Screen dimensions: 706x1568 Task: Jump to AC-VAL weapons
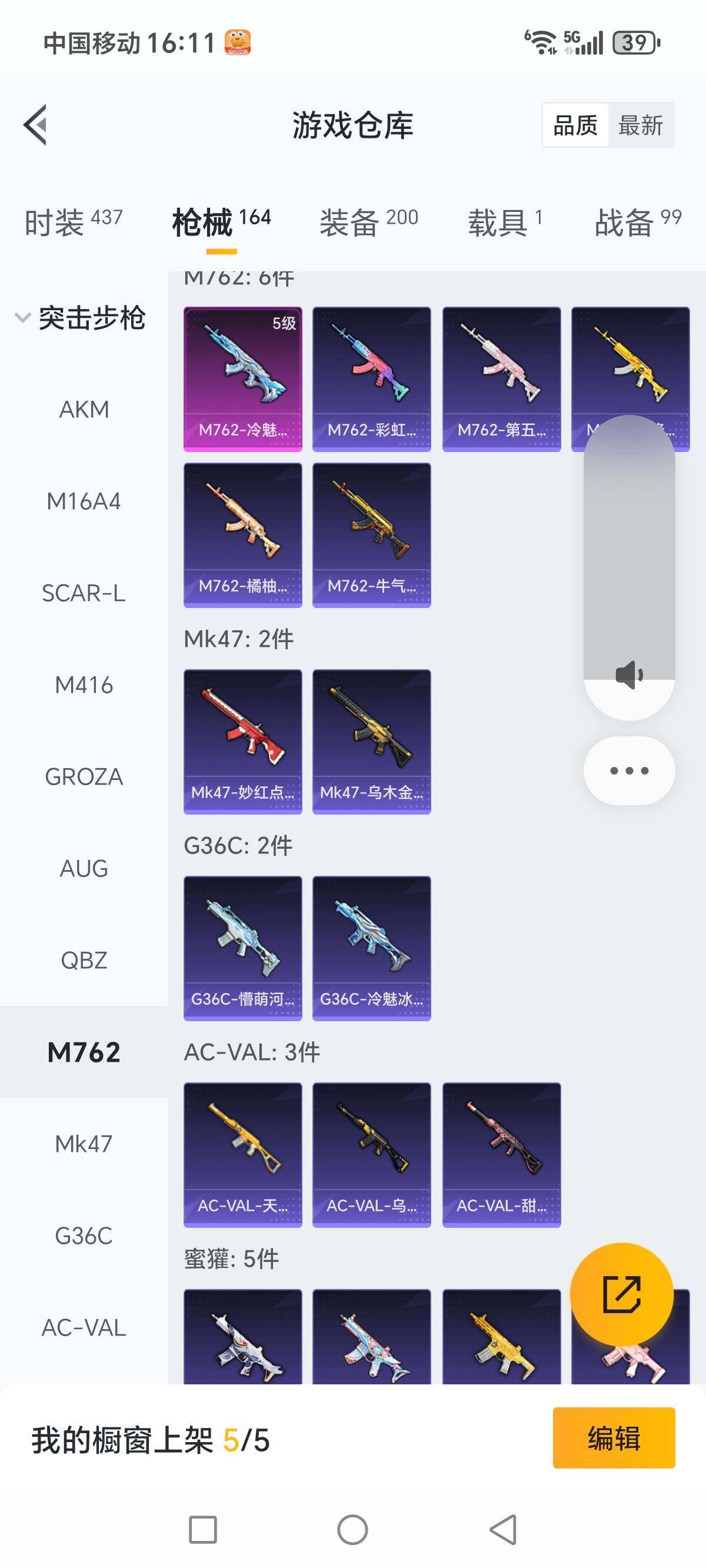click(x=84, y=1328)
